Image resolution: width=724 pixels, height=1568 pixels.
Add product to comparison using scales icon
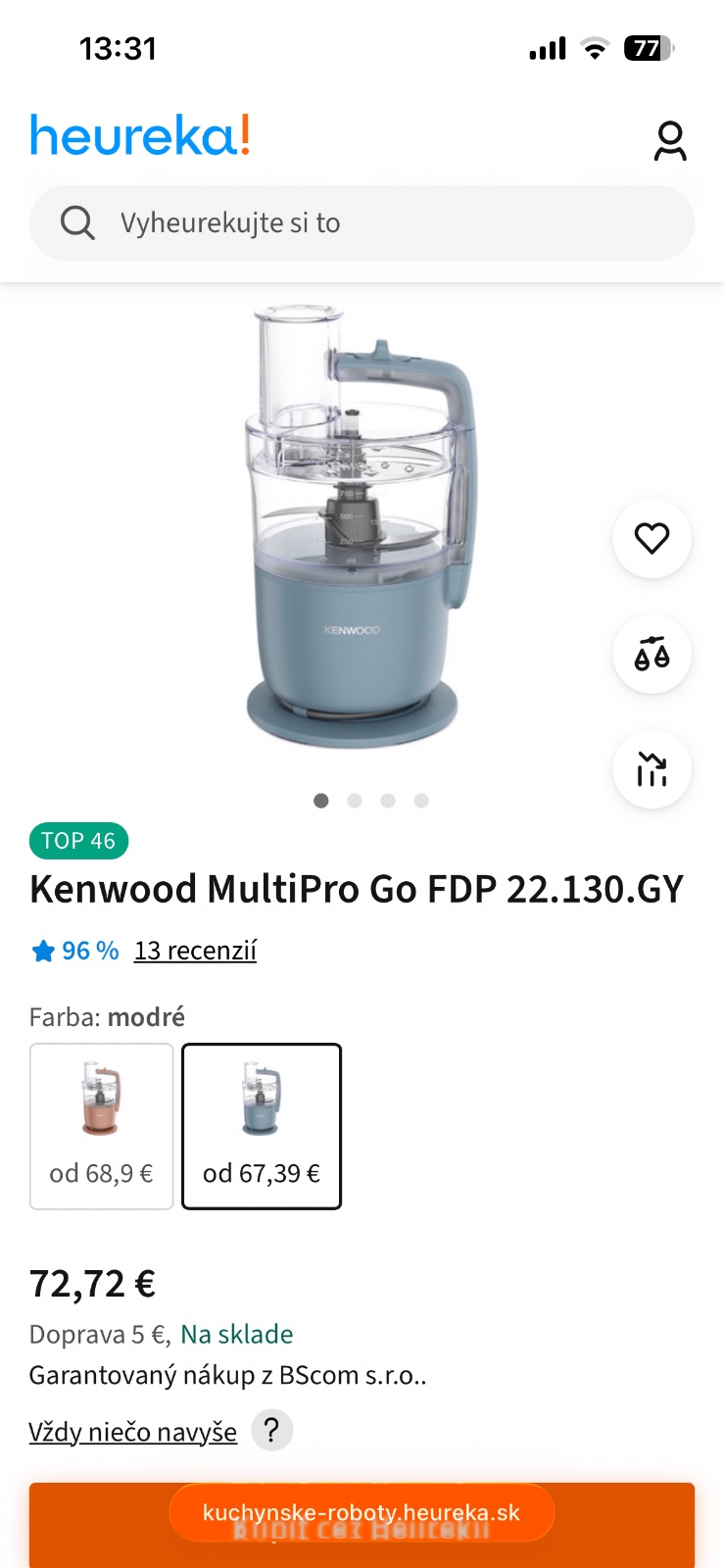point(652,654)
